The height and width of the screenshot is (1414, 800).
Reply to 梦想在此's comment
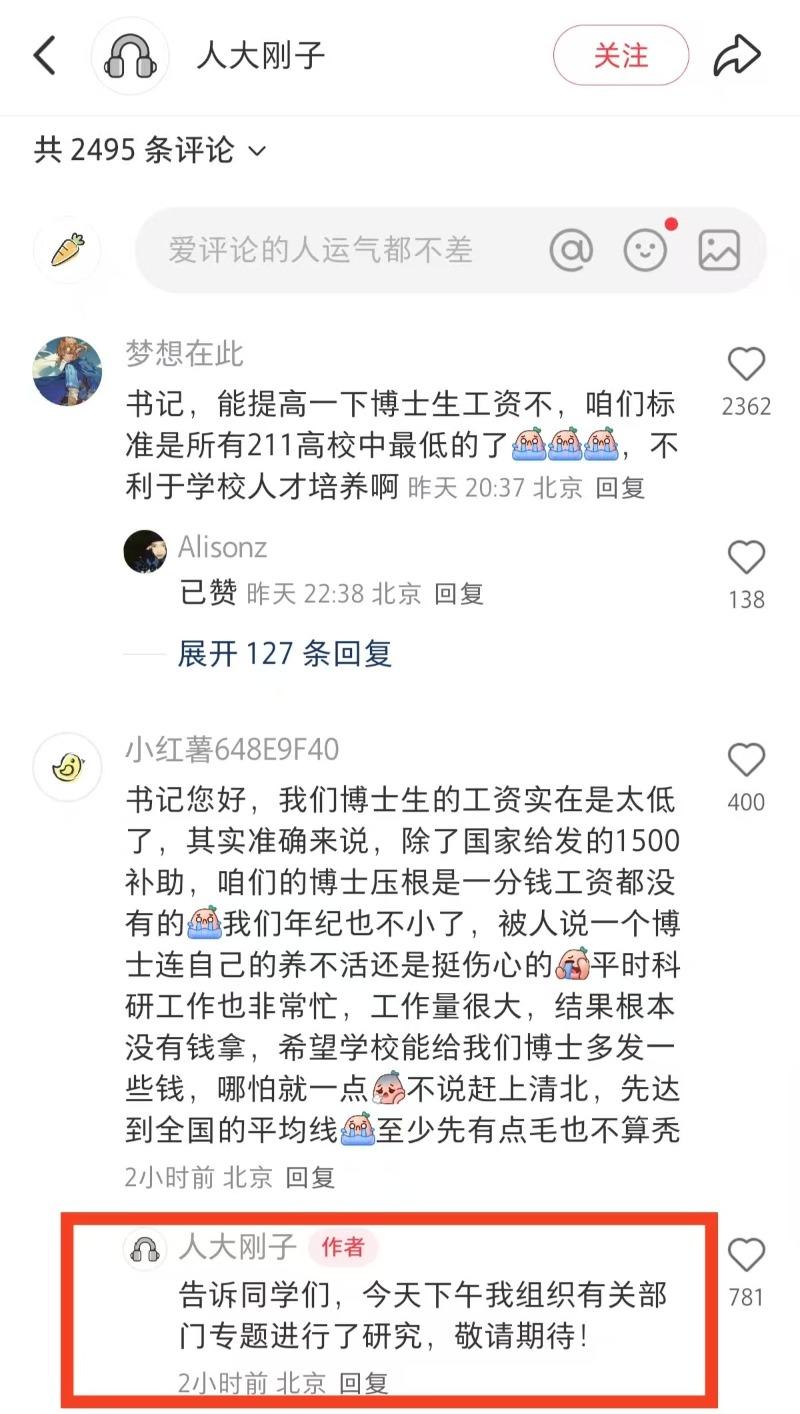pyautogui.click(x=620, y=488)
